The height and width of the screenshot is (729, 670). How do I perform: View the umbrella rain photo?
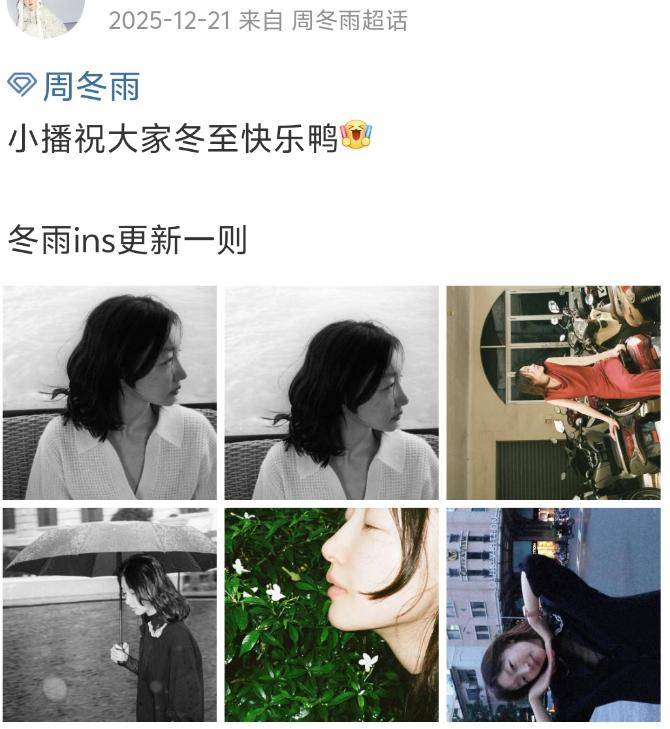click(x=110, y=614)
